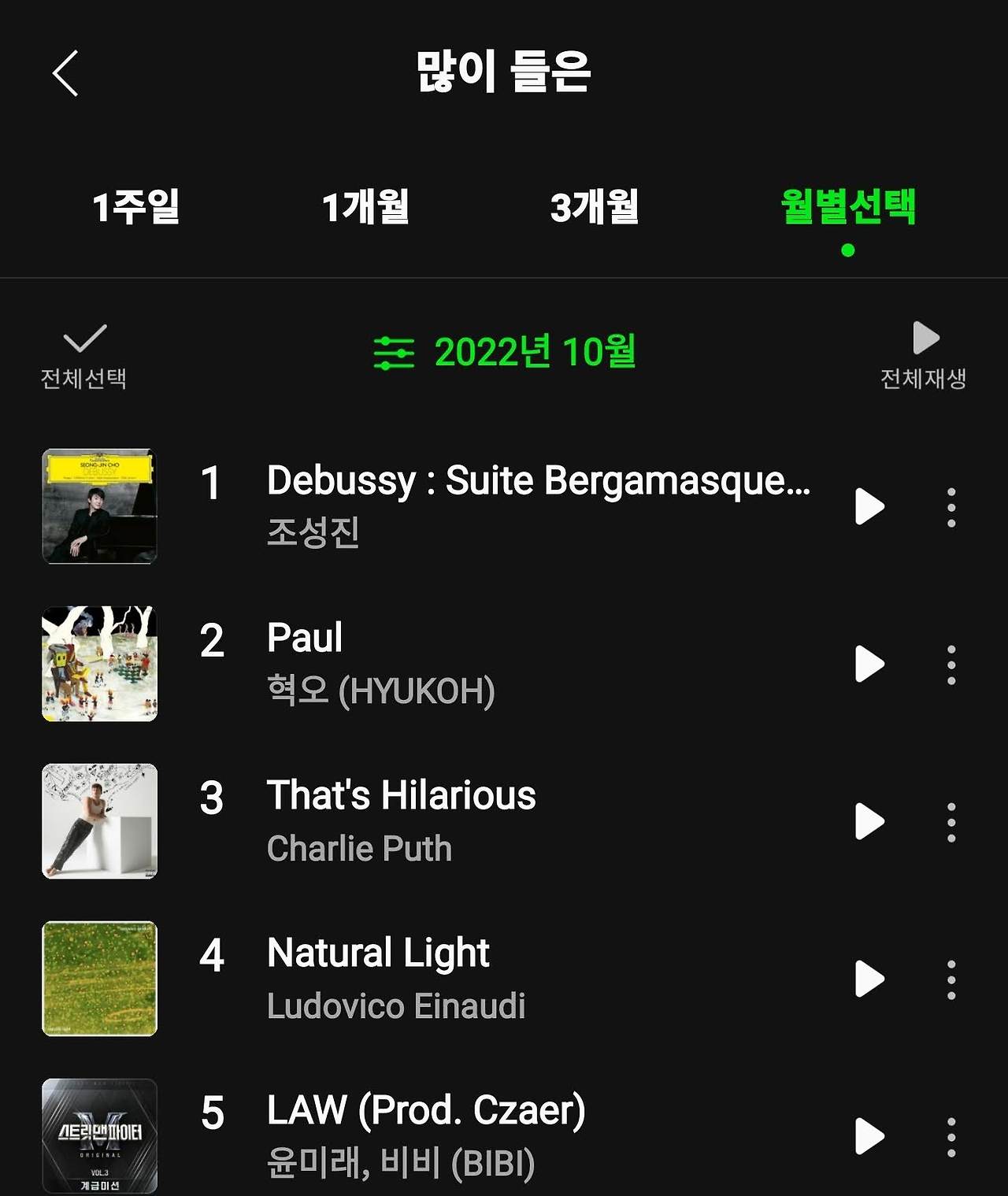Switch to the 1개월 tab
The height and width of the screenshot is (1196, 1008).
365,207
